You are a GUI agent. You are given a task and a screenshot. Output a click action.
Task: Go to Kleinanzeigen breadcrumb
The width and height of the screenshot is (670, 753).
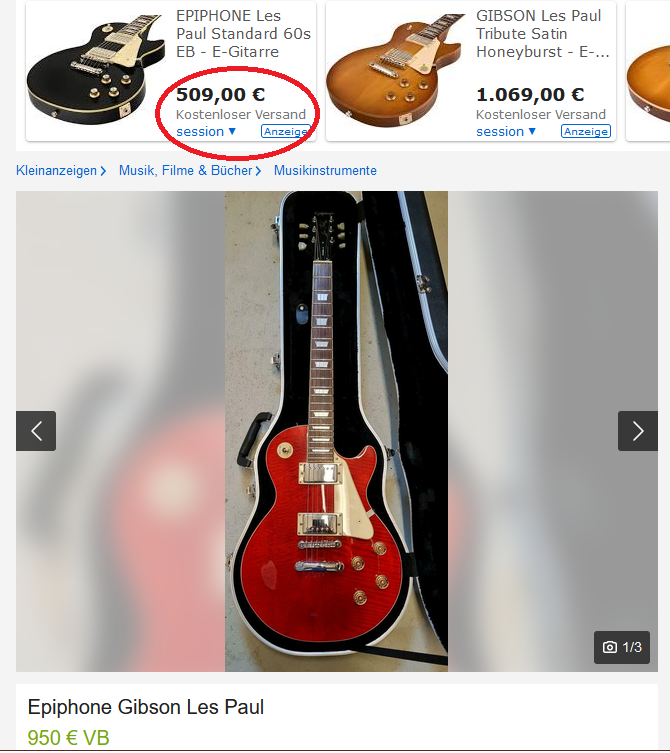57,171
